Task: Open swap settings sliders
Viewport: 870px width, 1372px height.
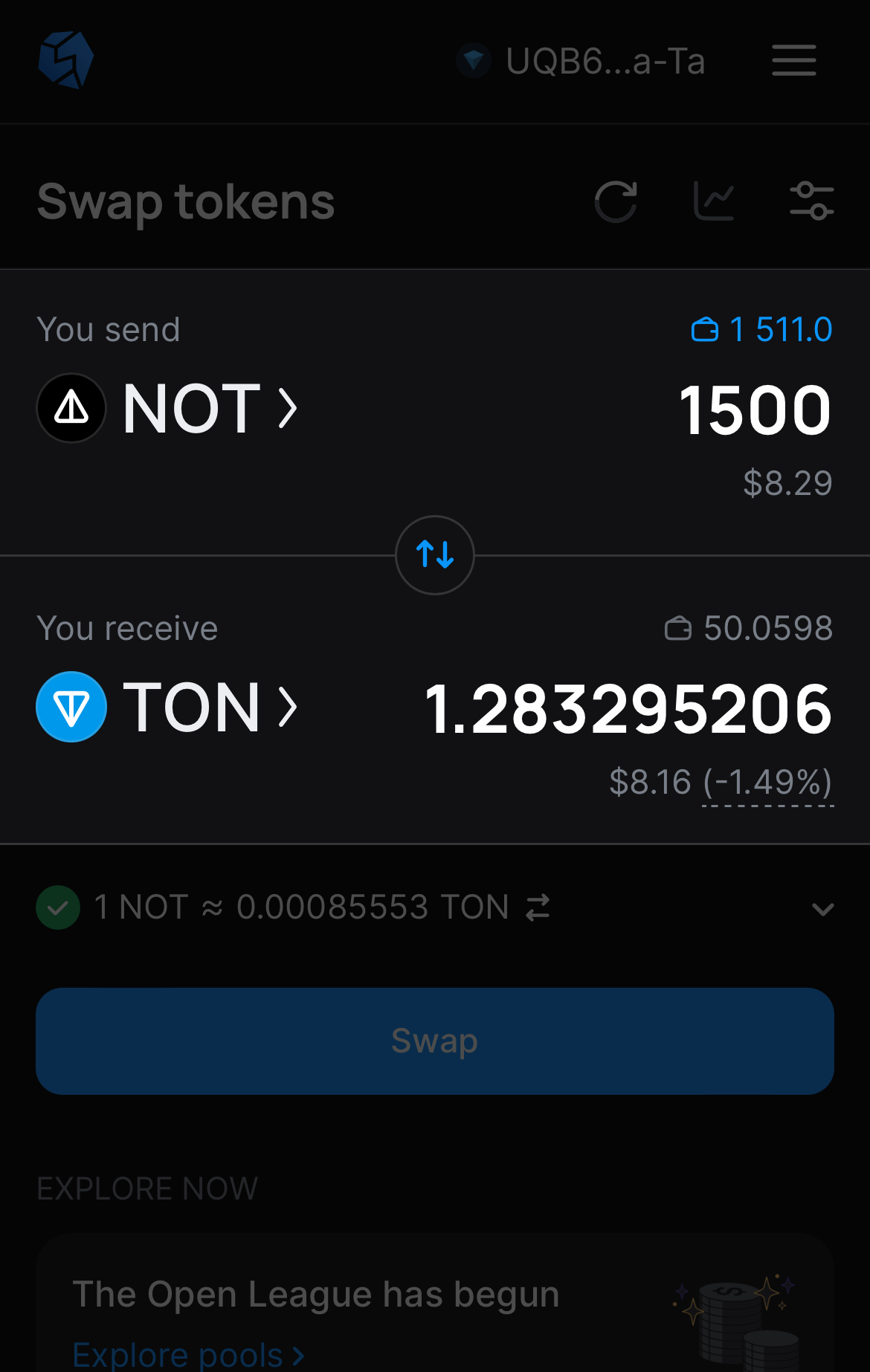Action: (x=811, y=201)
